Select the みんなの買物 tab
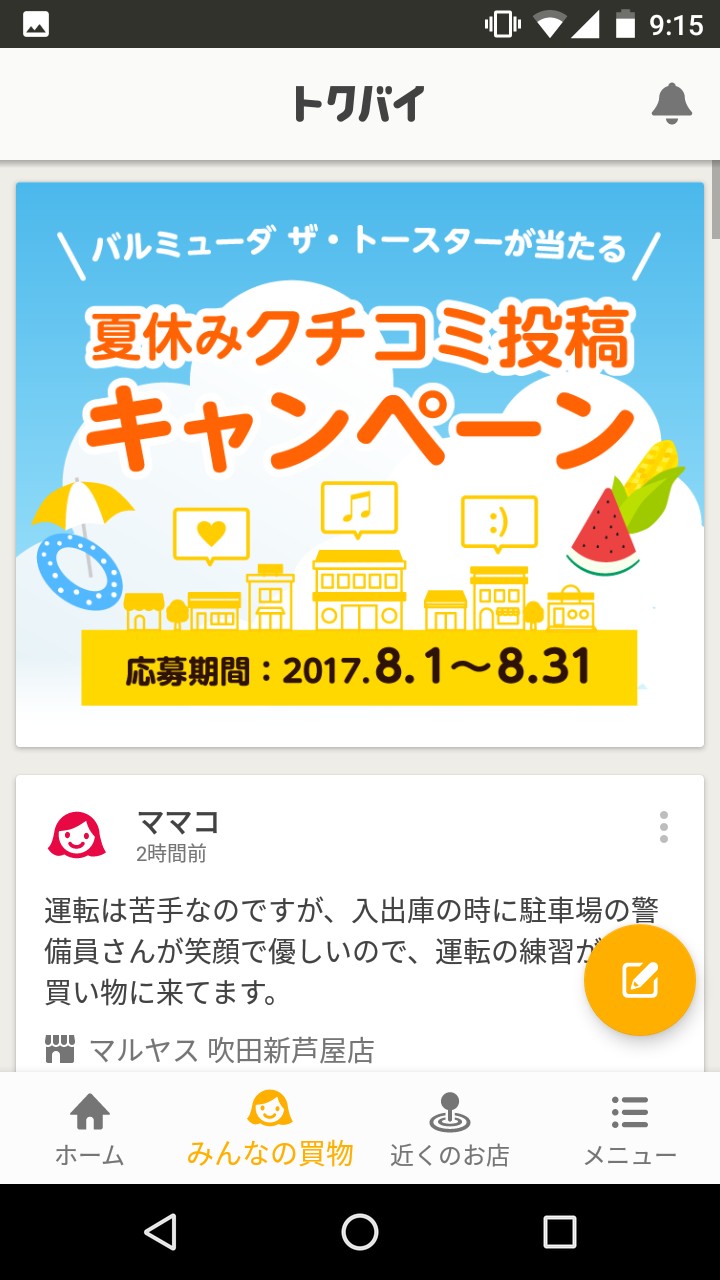This screenshot has width=720, height=1280. click(x=270, y=1130)
